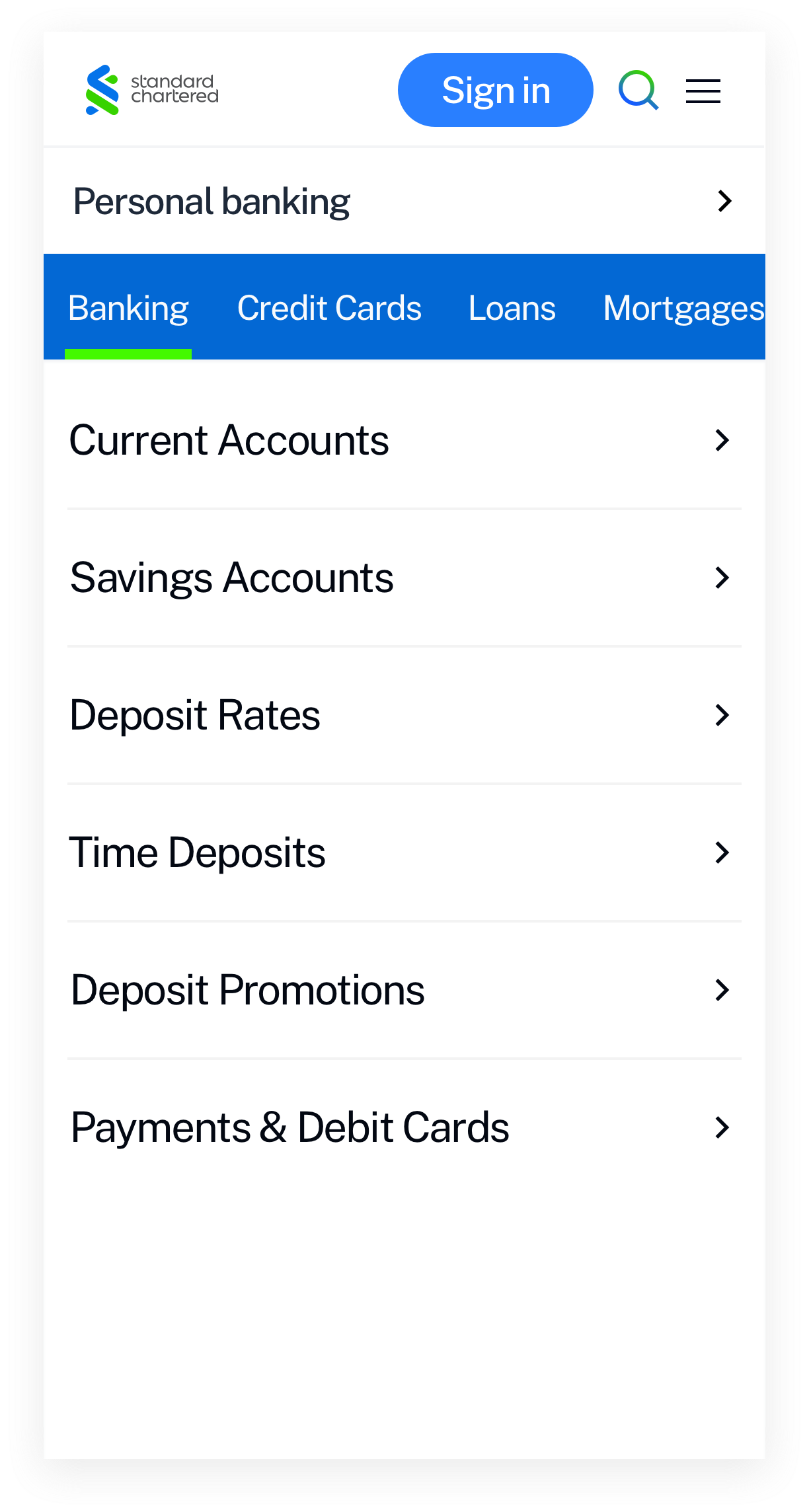Tap the Sign in button
Viewport: 809px width, 1512px height.
(x=495, y=90)
